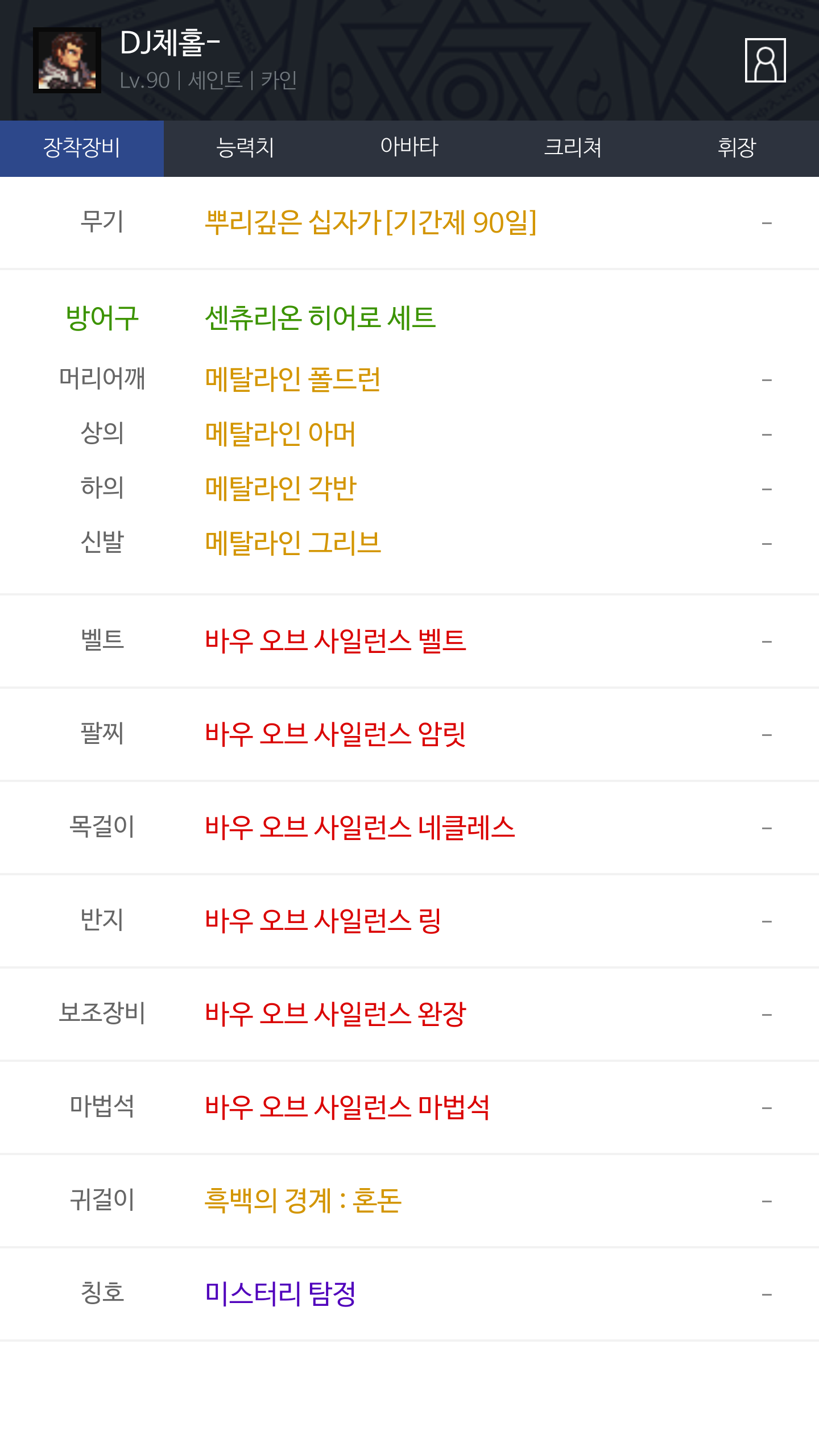View 메탈라인 각반 item
Viewport: 819px width, 1456px height.
409,489
